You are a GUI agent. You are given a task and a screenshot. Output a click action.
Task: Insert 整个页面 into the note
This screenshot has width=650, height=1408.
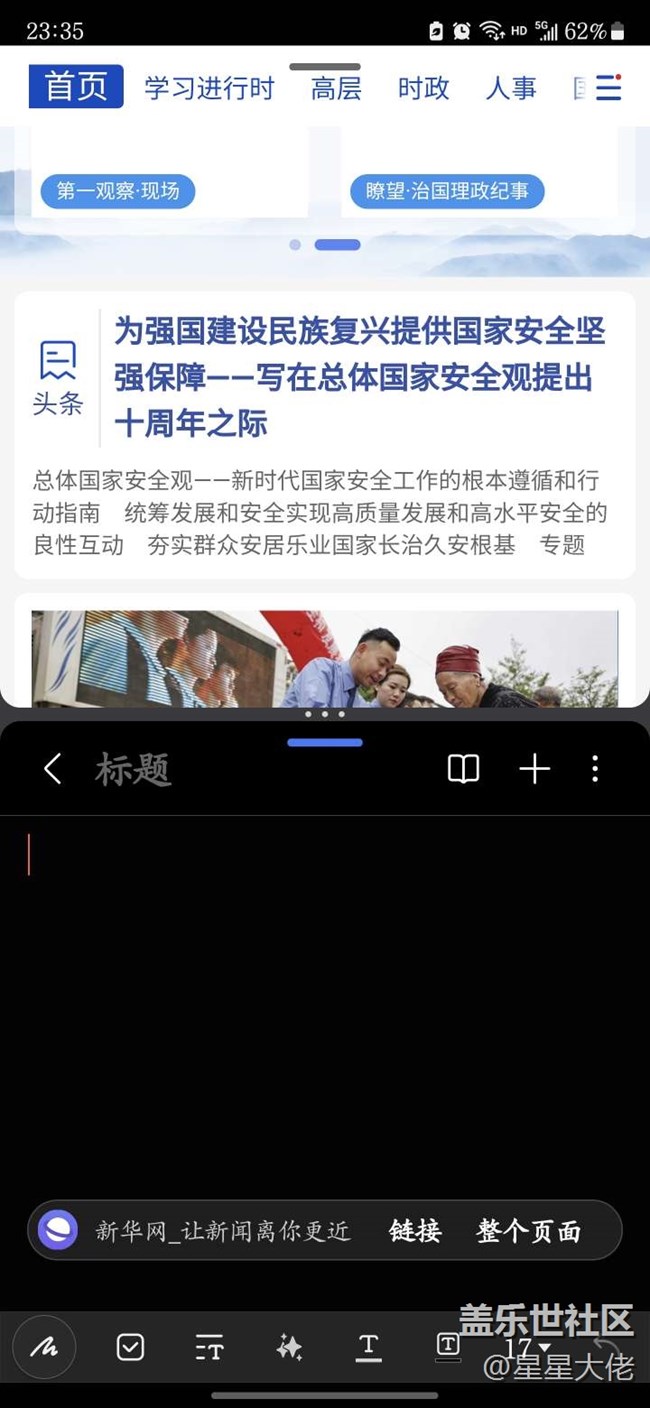click(x=528, y=1231)
